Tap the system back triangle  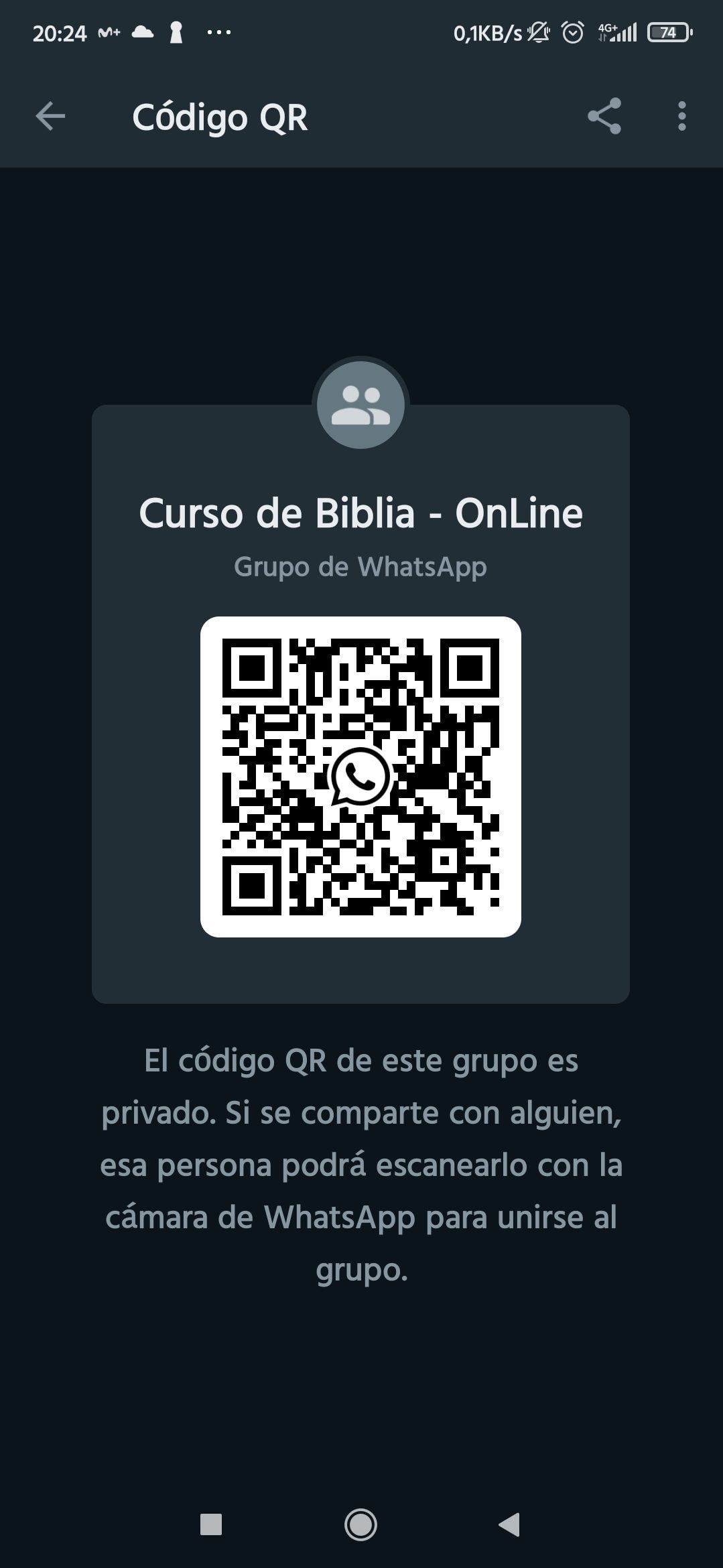(509, 1524)
